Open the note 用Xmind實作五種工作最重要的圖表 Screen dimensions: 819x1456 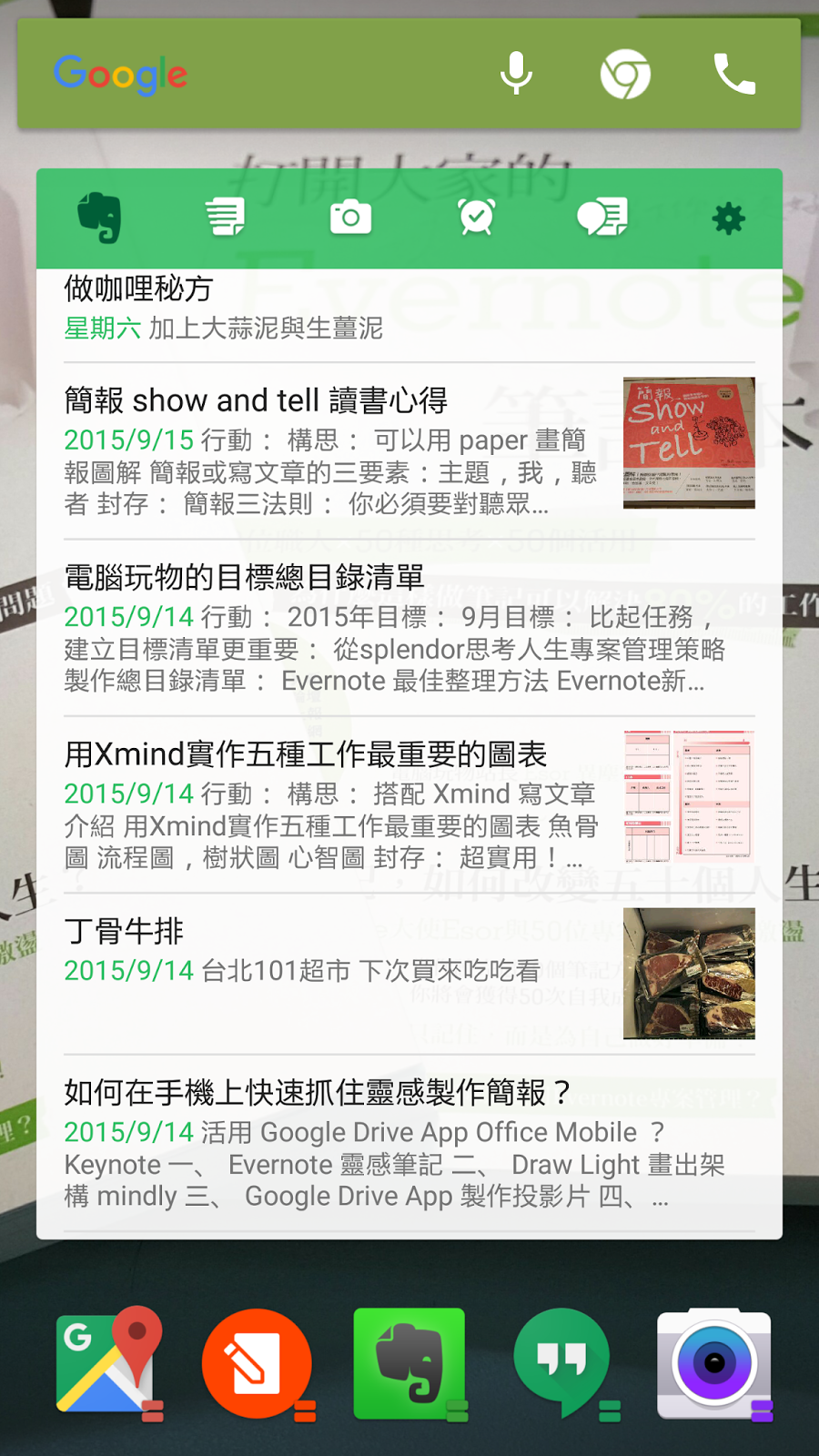[337, 805]
